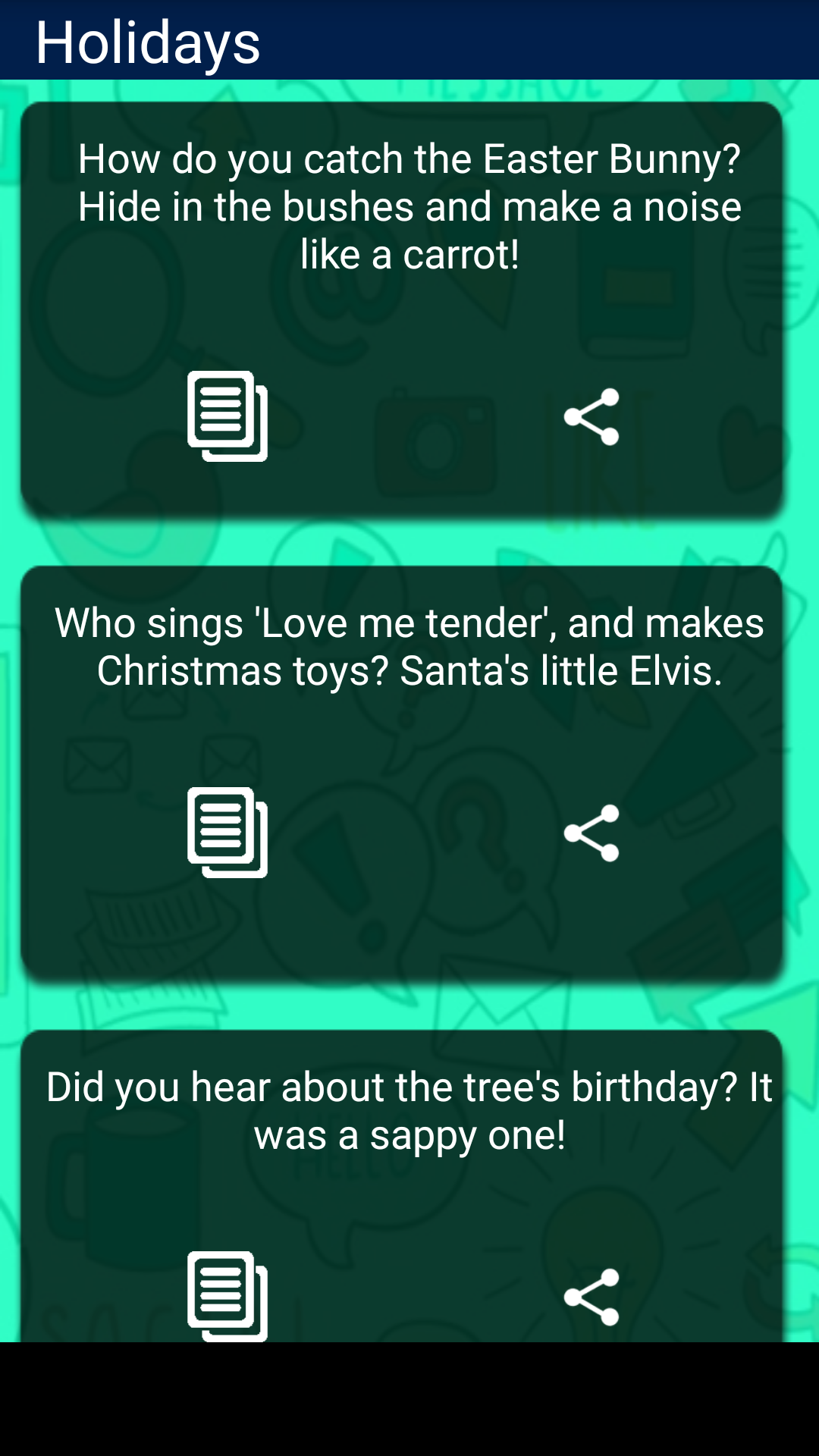819x1456 pixels.
Task: Share the Easter Bunny joke
Action: pyautogui.click(x=591, y=416)
